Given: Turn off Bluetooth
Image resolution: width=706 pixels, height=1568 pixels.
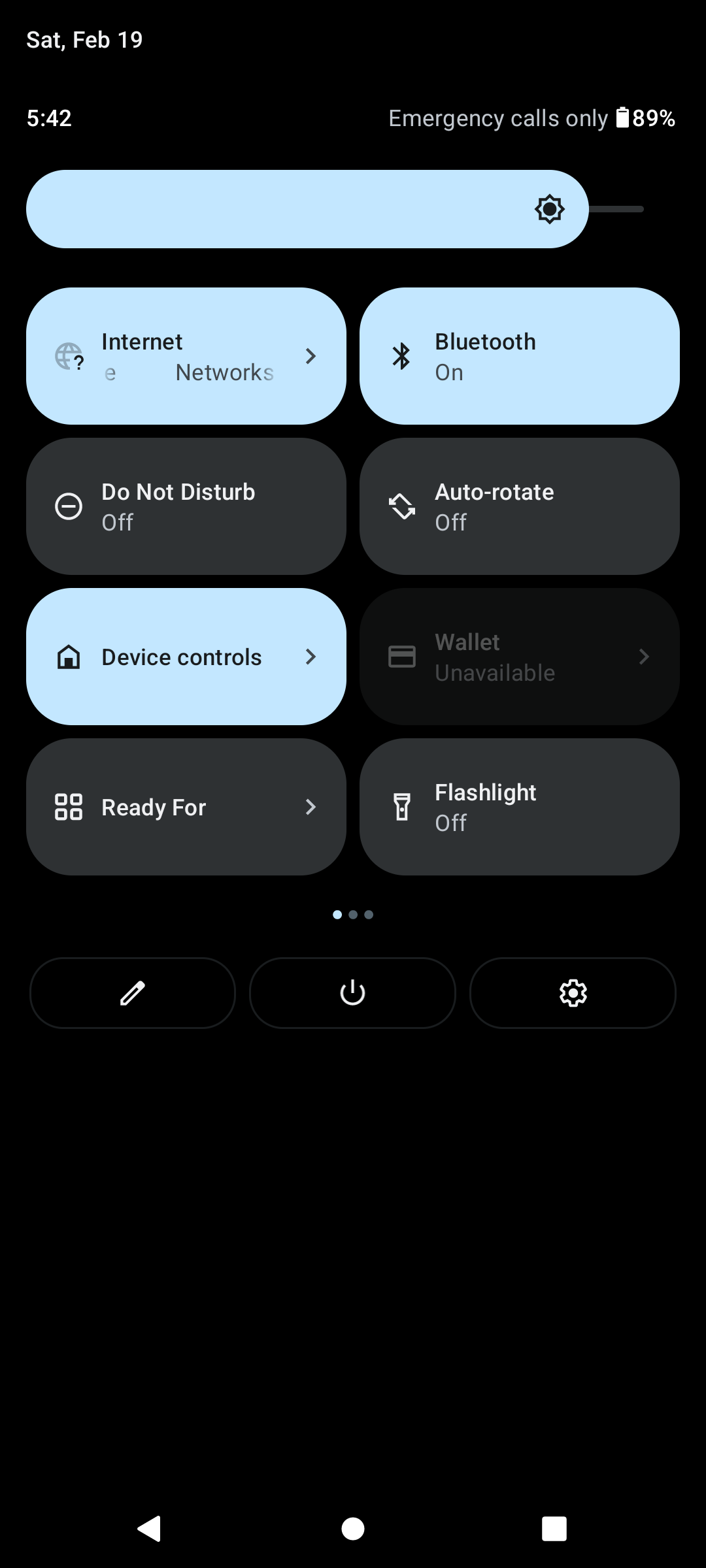Looking at the screenshot, I should coord(520,356).
